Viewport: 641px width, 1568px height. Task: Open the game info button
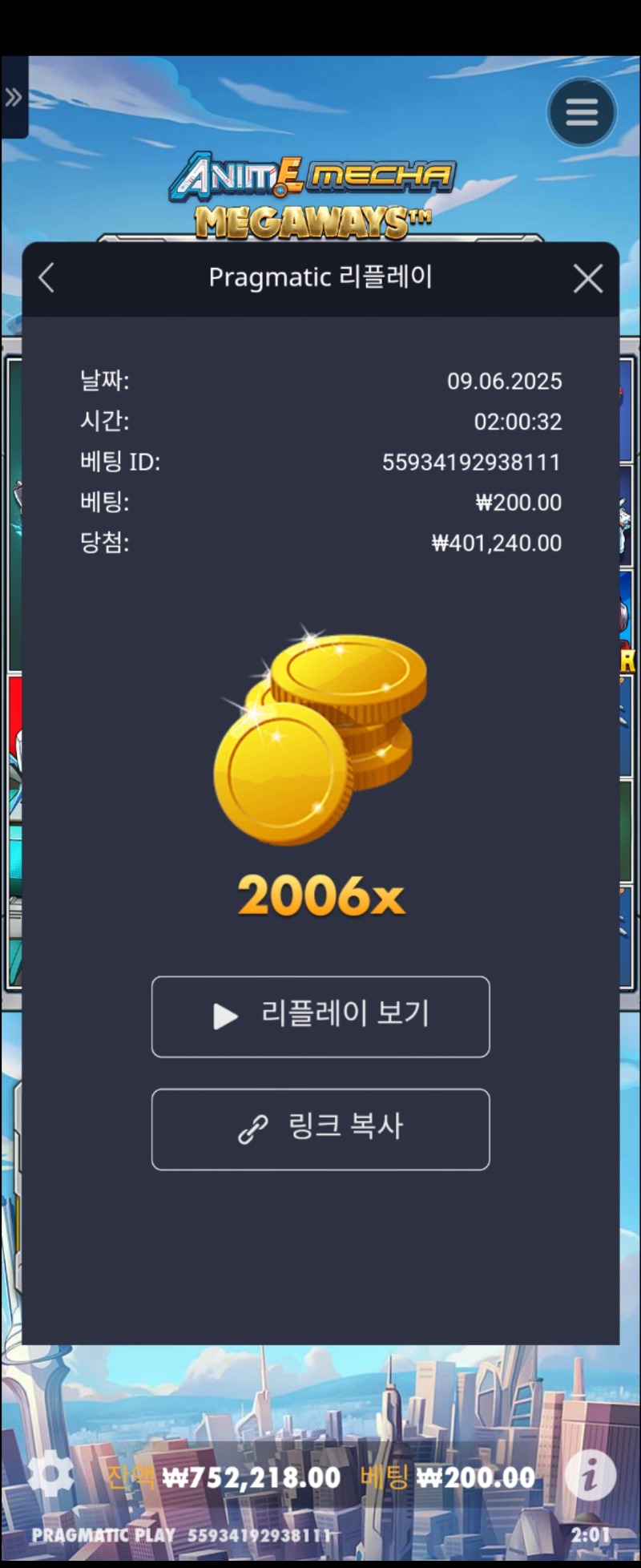(x=591, y=1474)
